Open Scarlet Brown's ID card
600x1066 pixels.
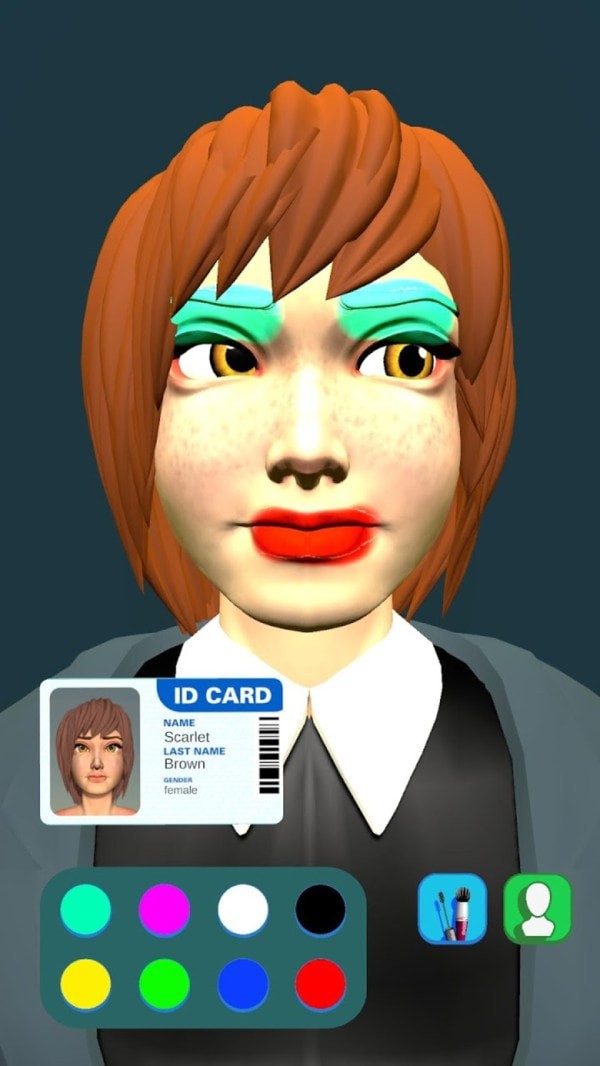[161, 750]
